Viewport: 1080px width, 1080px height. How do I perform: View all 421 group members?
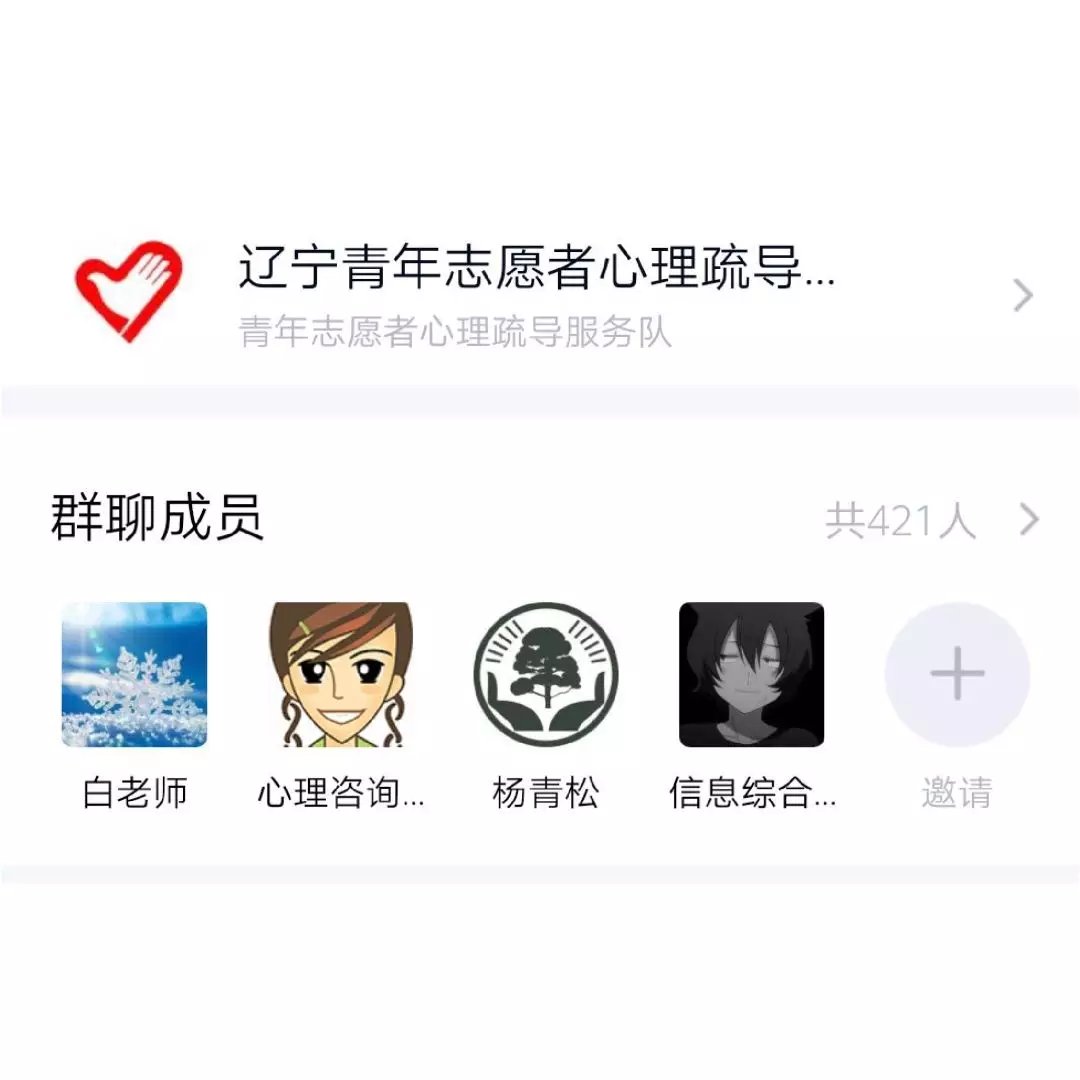point(930,521)
